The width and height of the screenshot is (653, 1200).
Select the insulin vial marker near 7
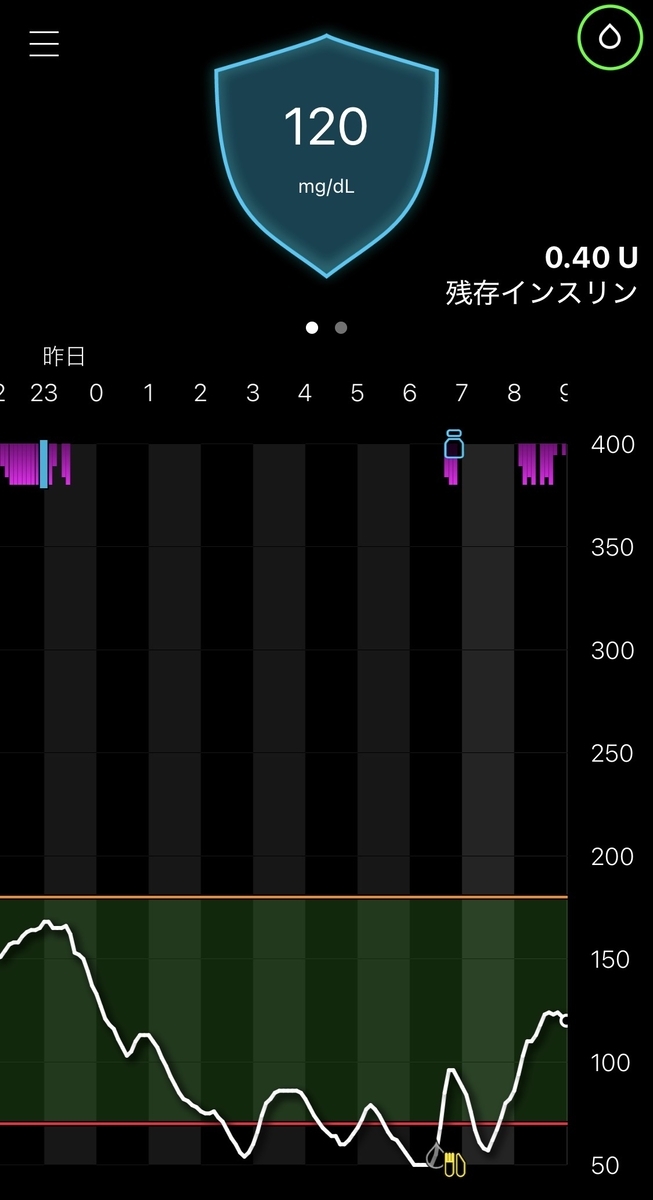coord(454,444)
